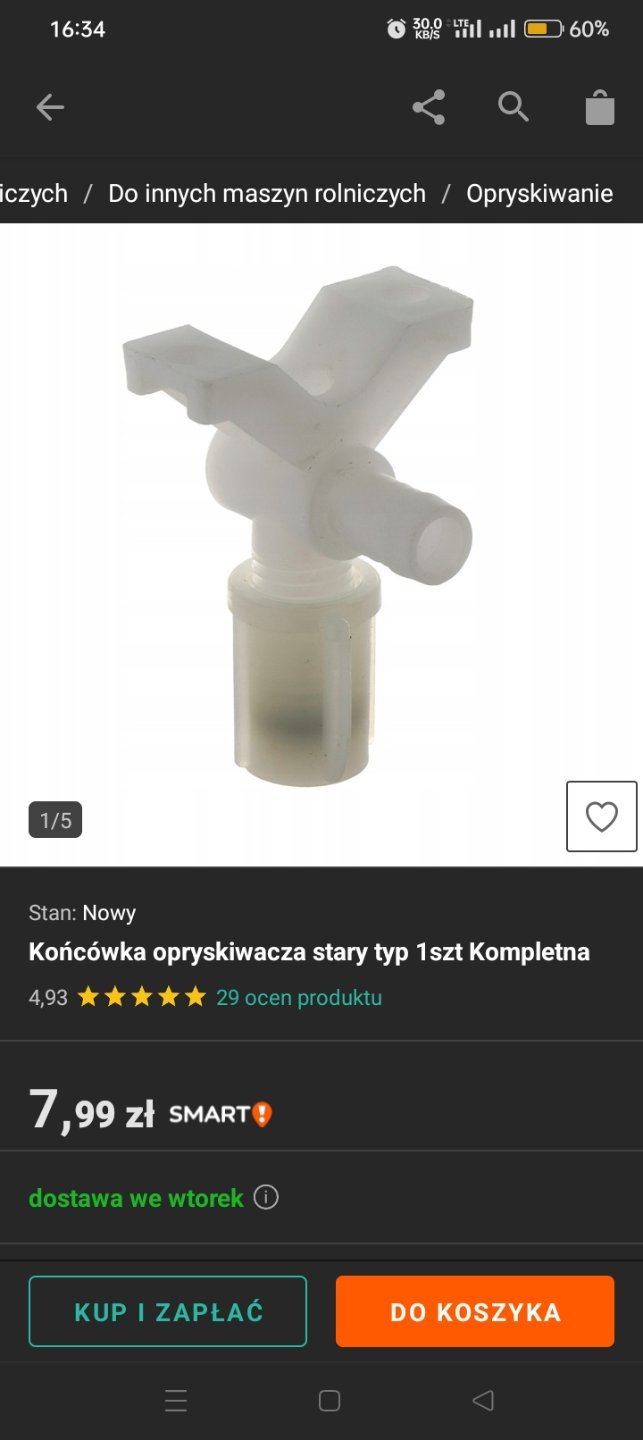Viewport: 643px width, 1440px height.
Task: Tap the KUP I ZAPŁAĆ button
Action: [x=168, y=1311]
